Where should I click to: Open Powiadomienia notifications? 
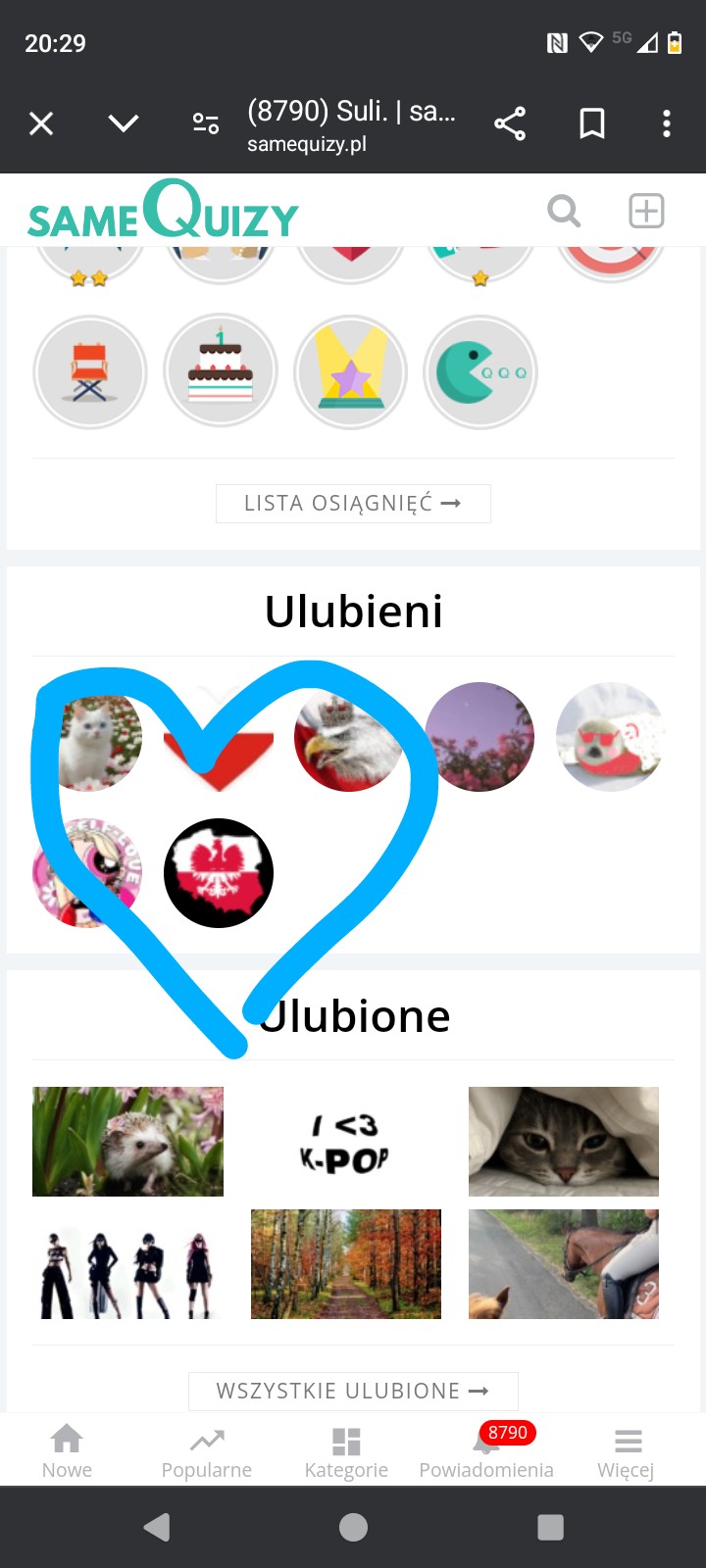(x=486, y=1451)
